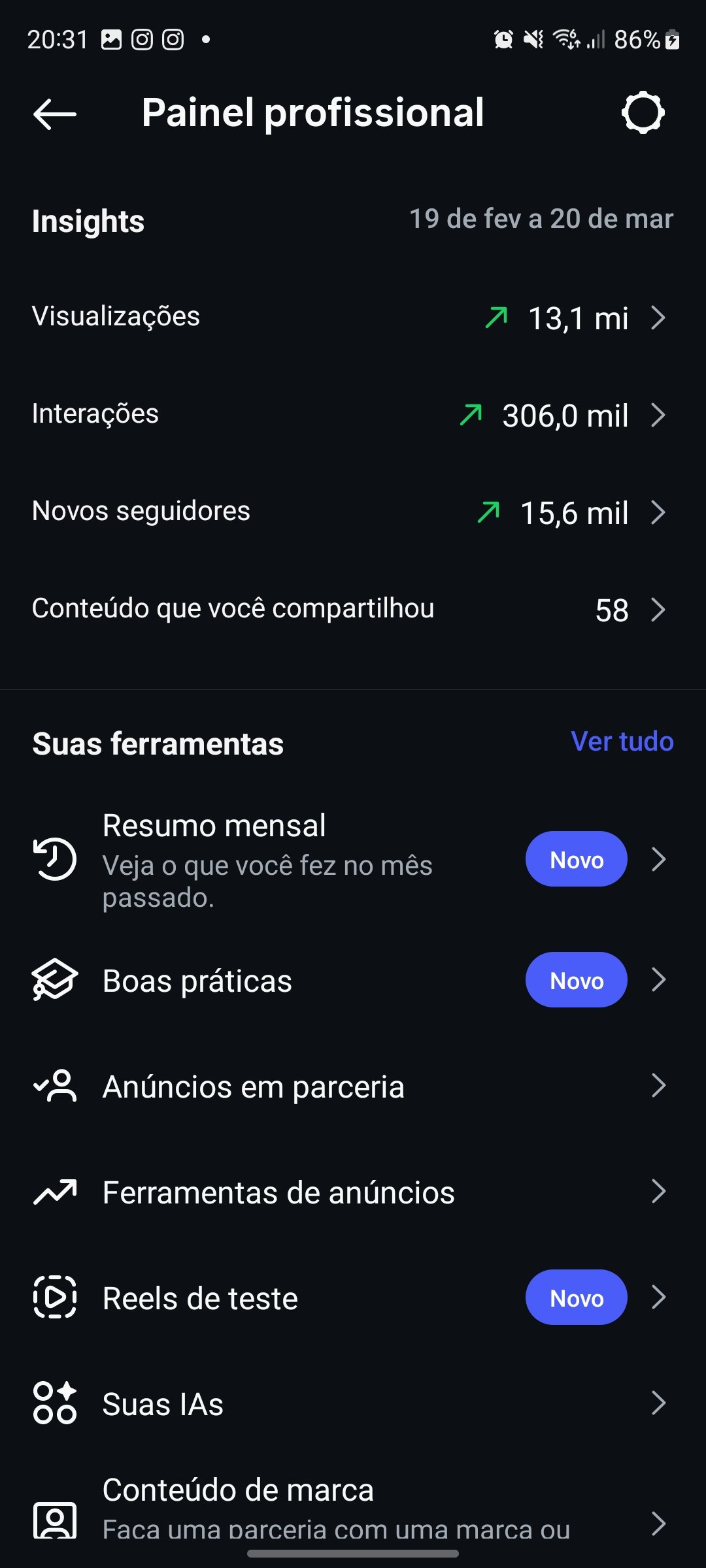Viewport: 706px width, 1568px height.
Task: View Interações details
Action: click(353, 415)
